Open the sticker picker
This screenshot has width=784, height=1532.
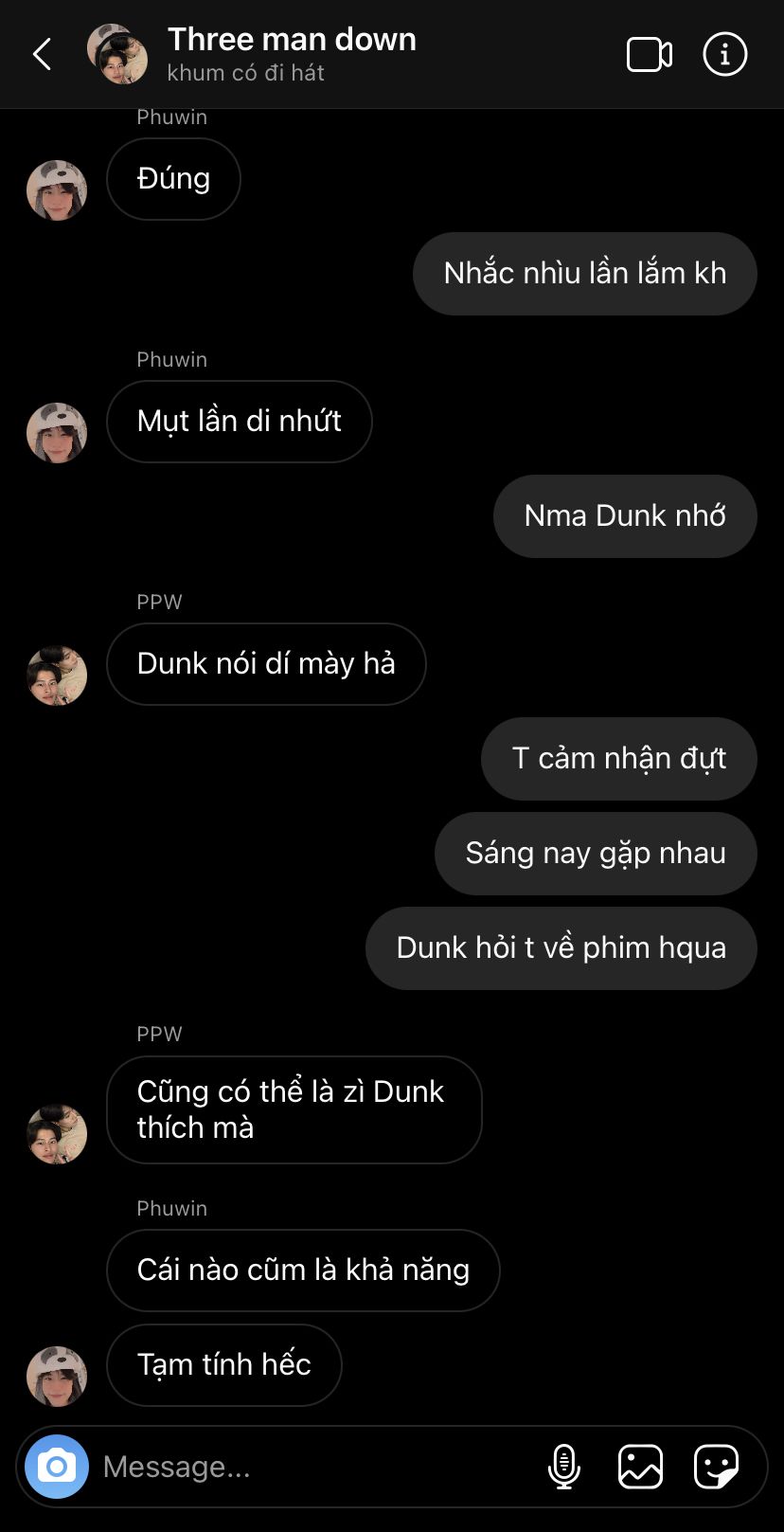[716, 1467]
